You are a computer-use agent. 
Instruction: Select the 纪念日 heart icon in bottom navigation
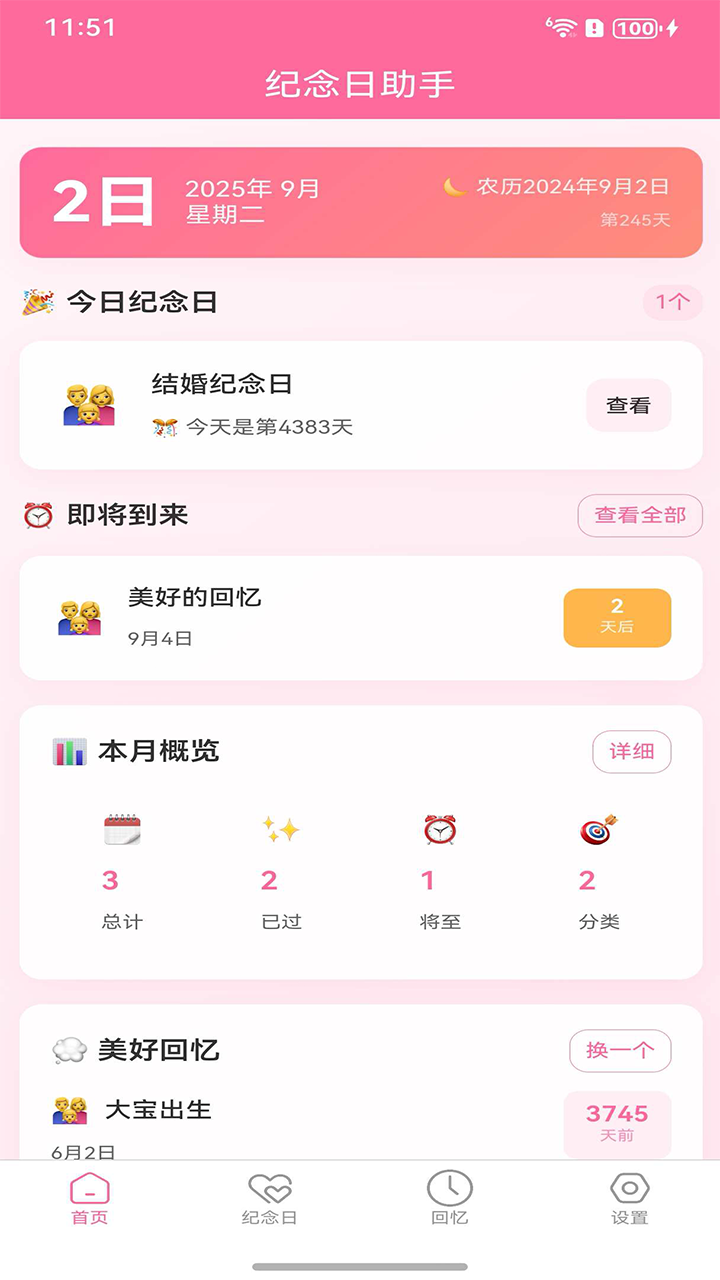[268, 1191]
